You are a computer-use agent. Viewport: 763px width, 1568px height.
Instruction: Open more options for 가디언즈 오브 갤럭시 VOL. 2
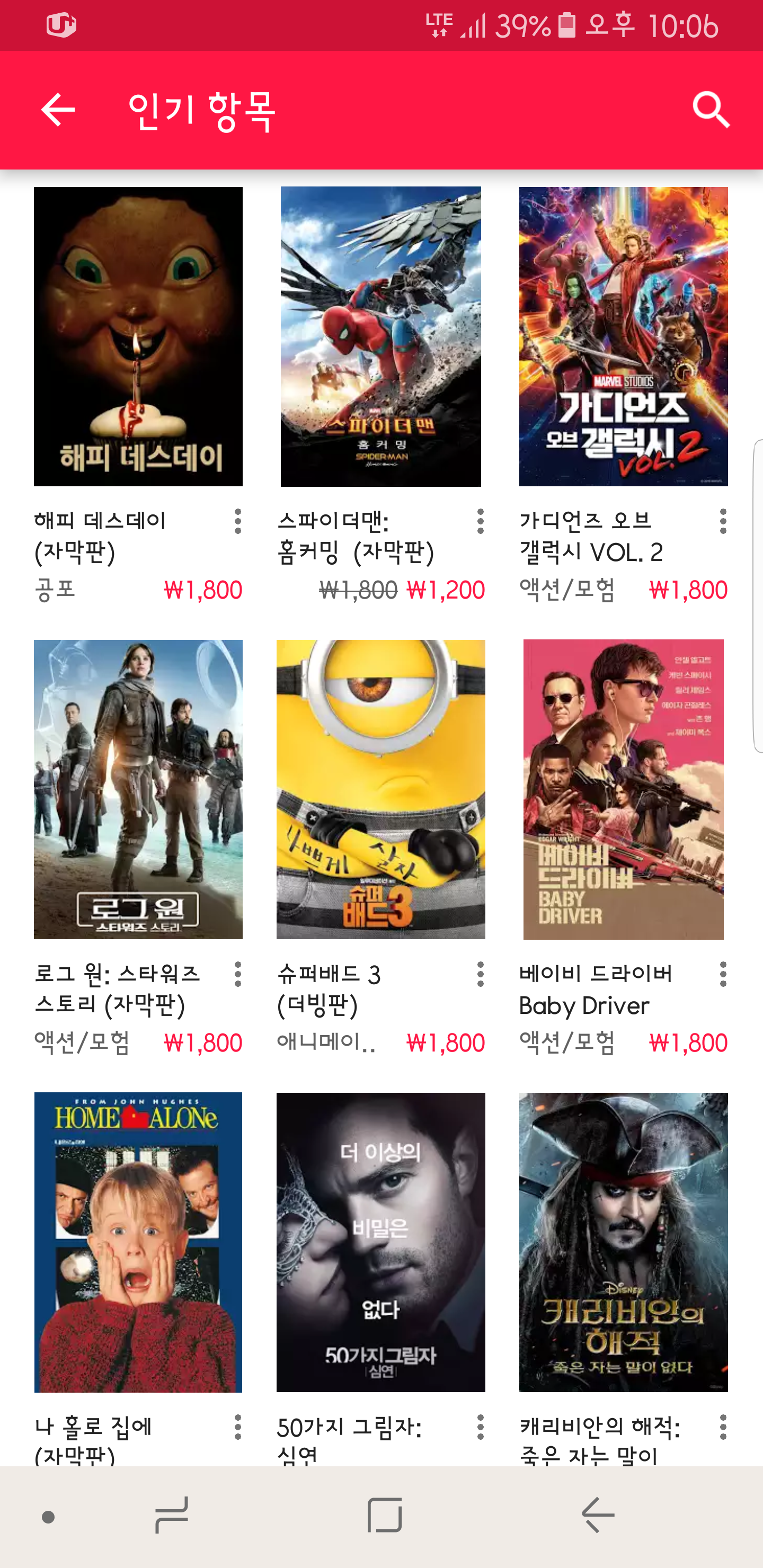723,522
